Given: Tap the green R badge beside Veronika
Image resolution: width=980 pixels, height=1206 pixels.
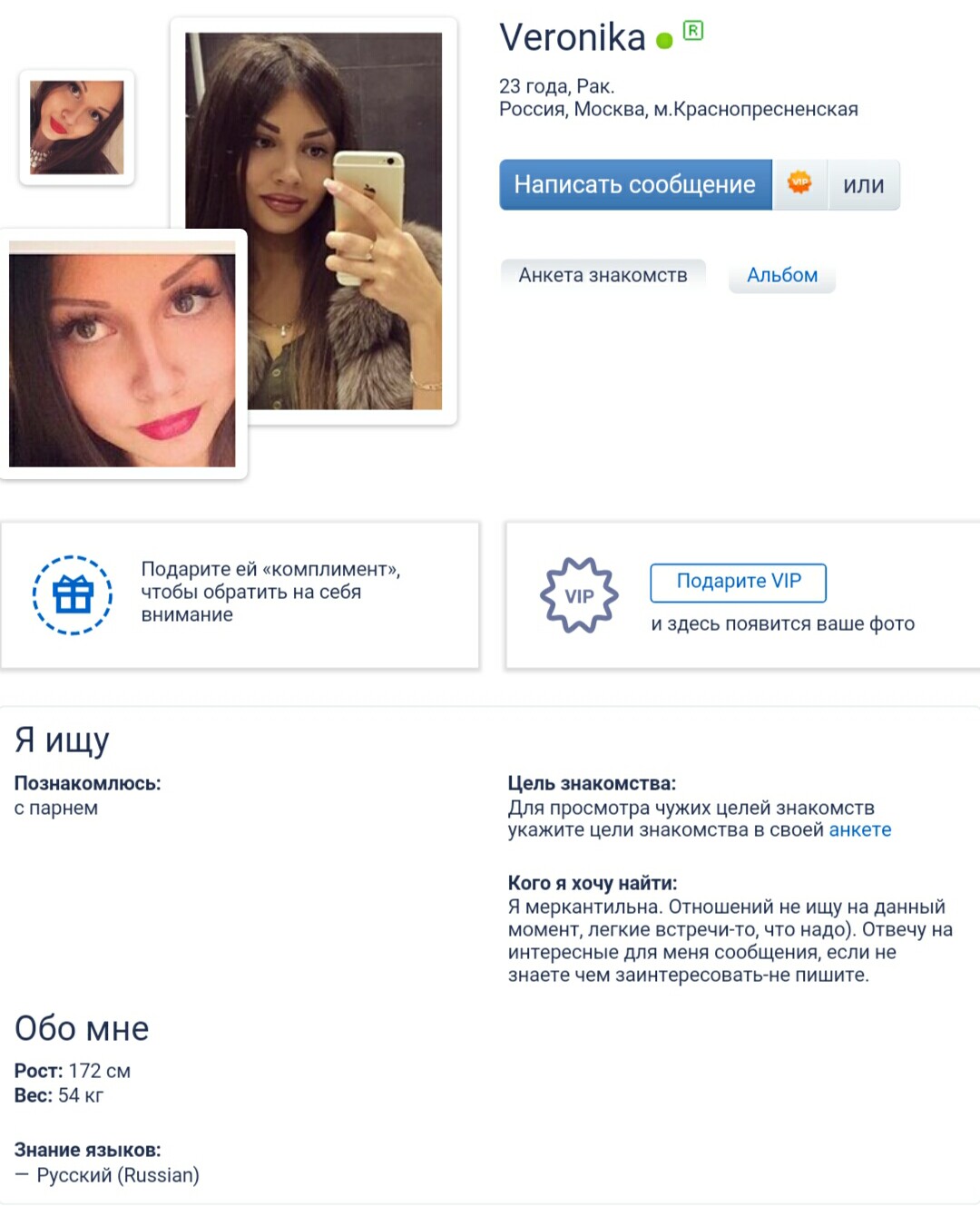Looking at the screenshot, I should tap(693, 31).
